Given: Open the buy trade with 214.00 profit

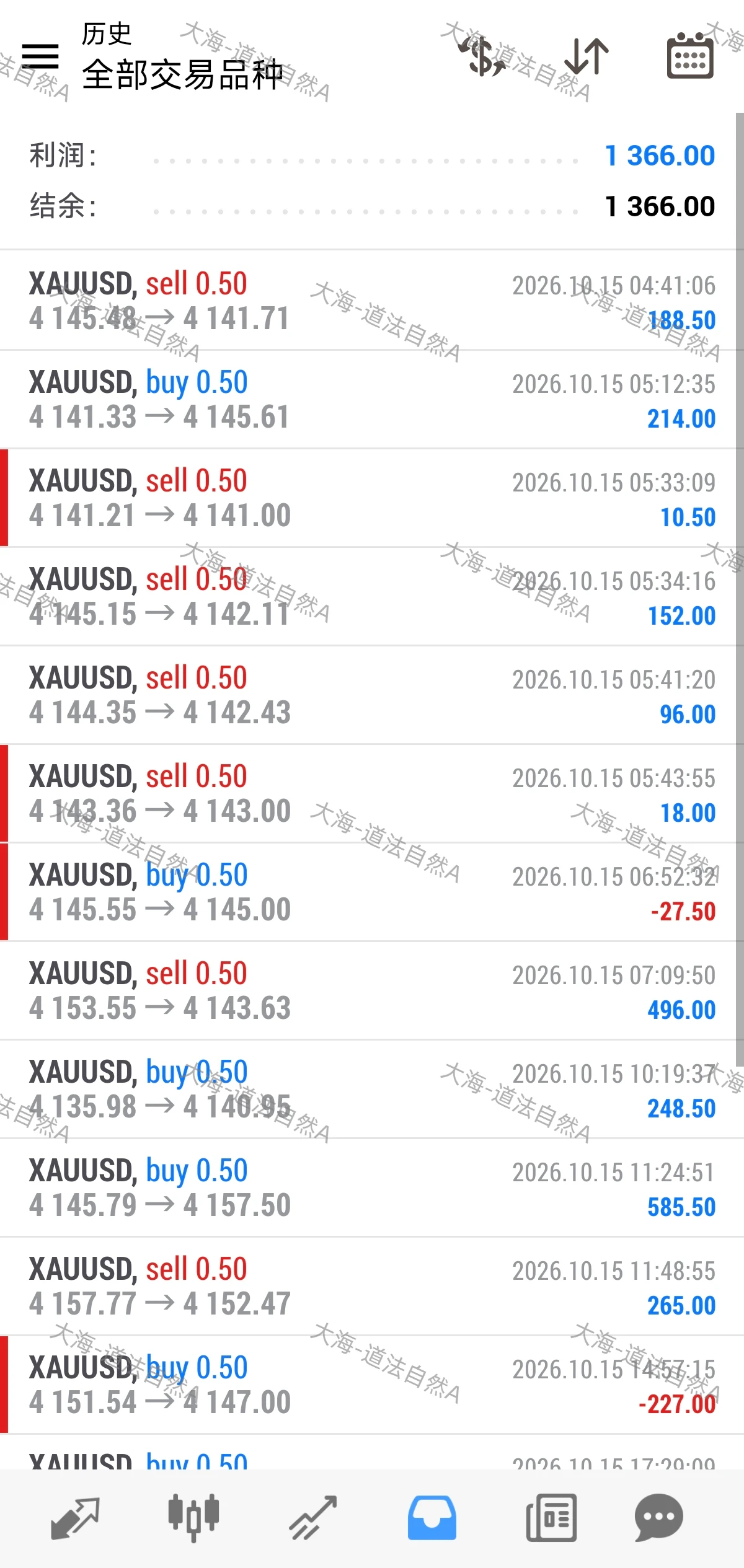Looking at the screenshot, I should (372, 399).
